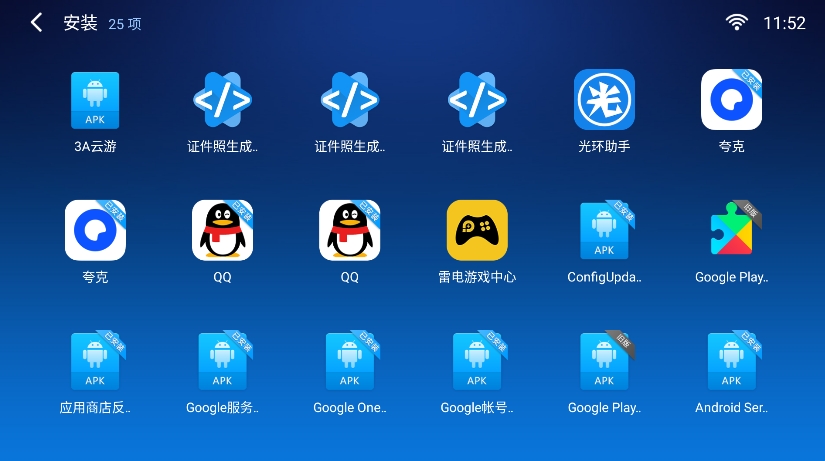Open 雷电游戏中心
The height and width of the screenshot is (461, 825).
point(477,231)
